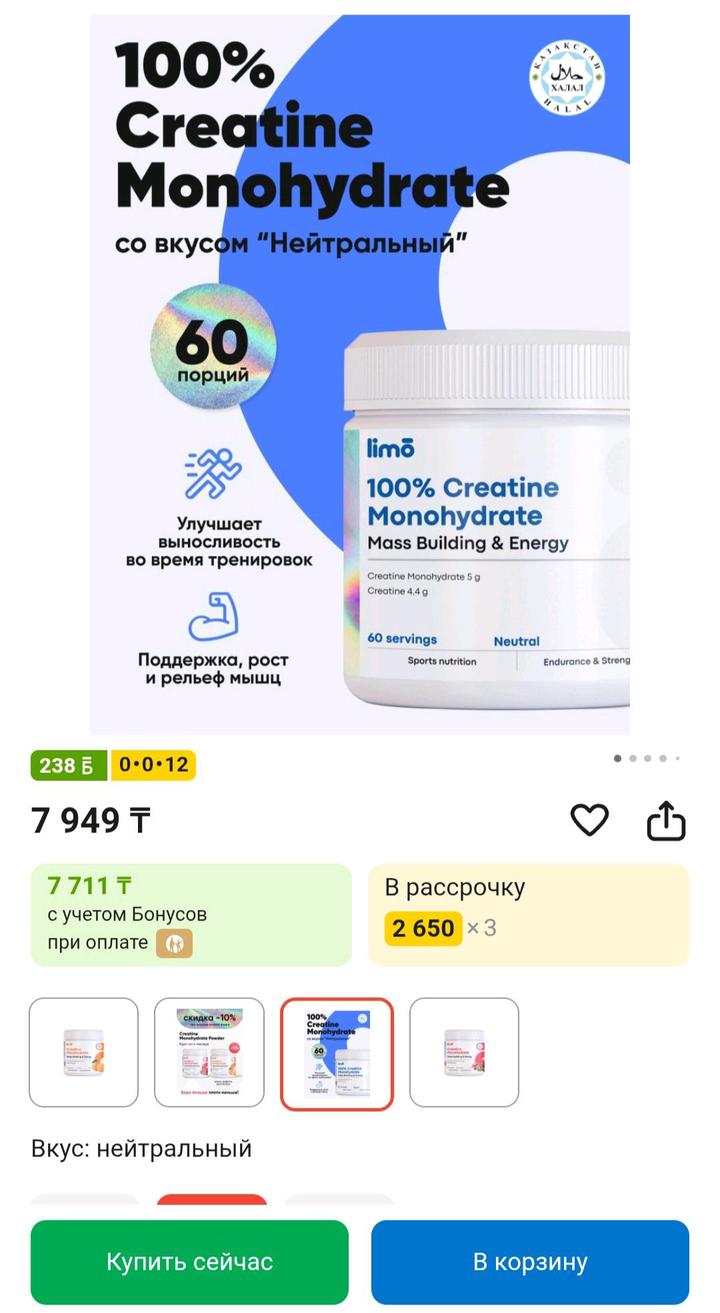Pick the rightmost flavor option chip
Image resolution: width=720 pixels, height=1313 pixels.
[x=340, y=1195]
